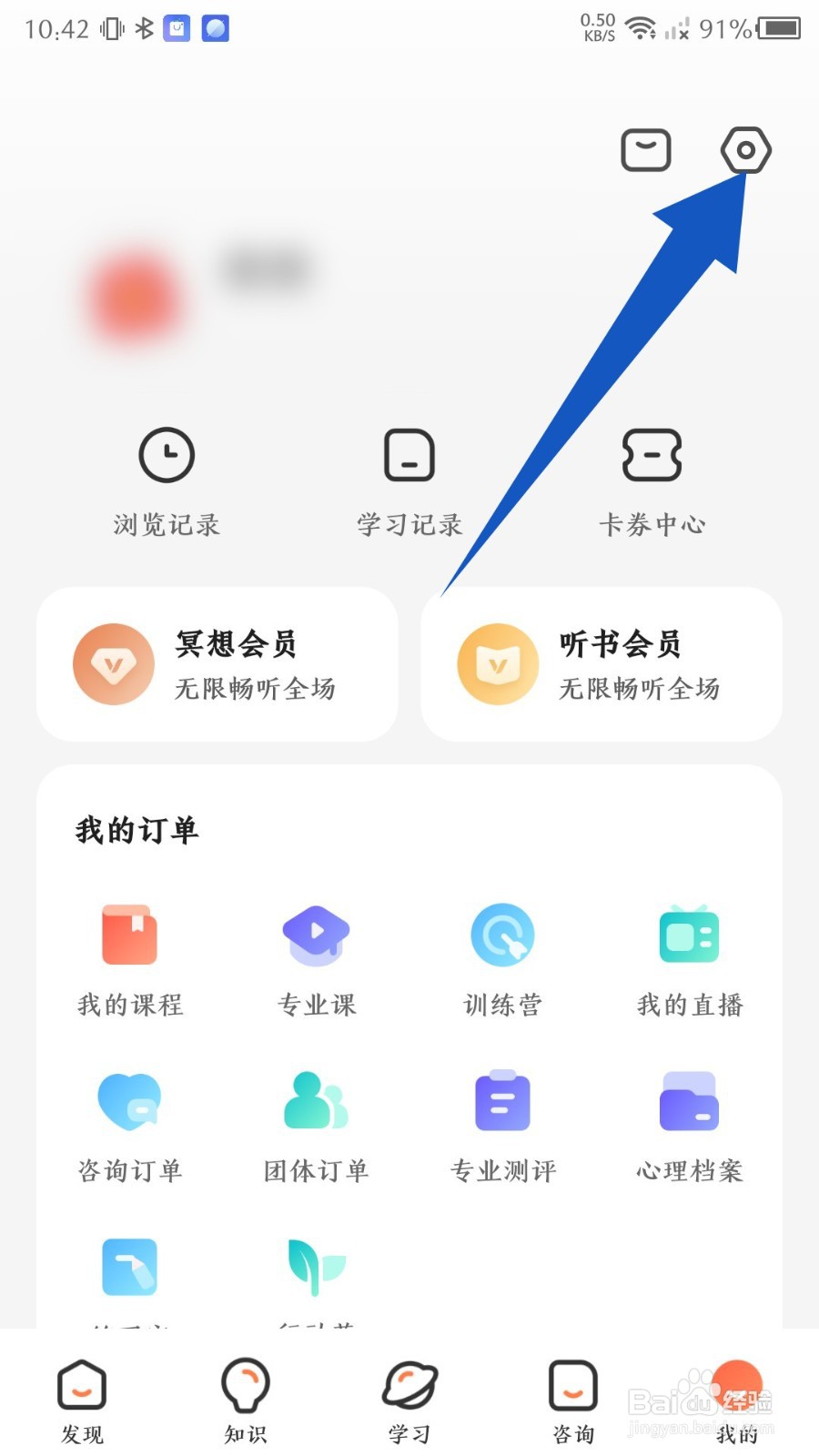Open the messages envelope icon
This screenshot has width=819, height=1456.
click(x=646, y=149)
